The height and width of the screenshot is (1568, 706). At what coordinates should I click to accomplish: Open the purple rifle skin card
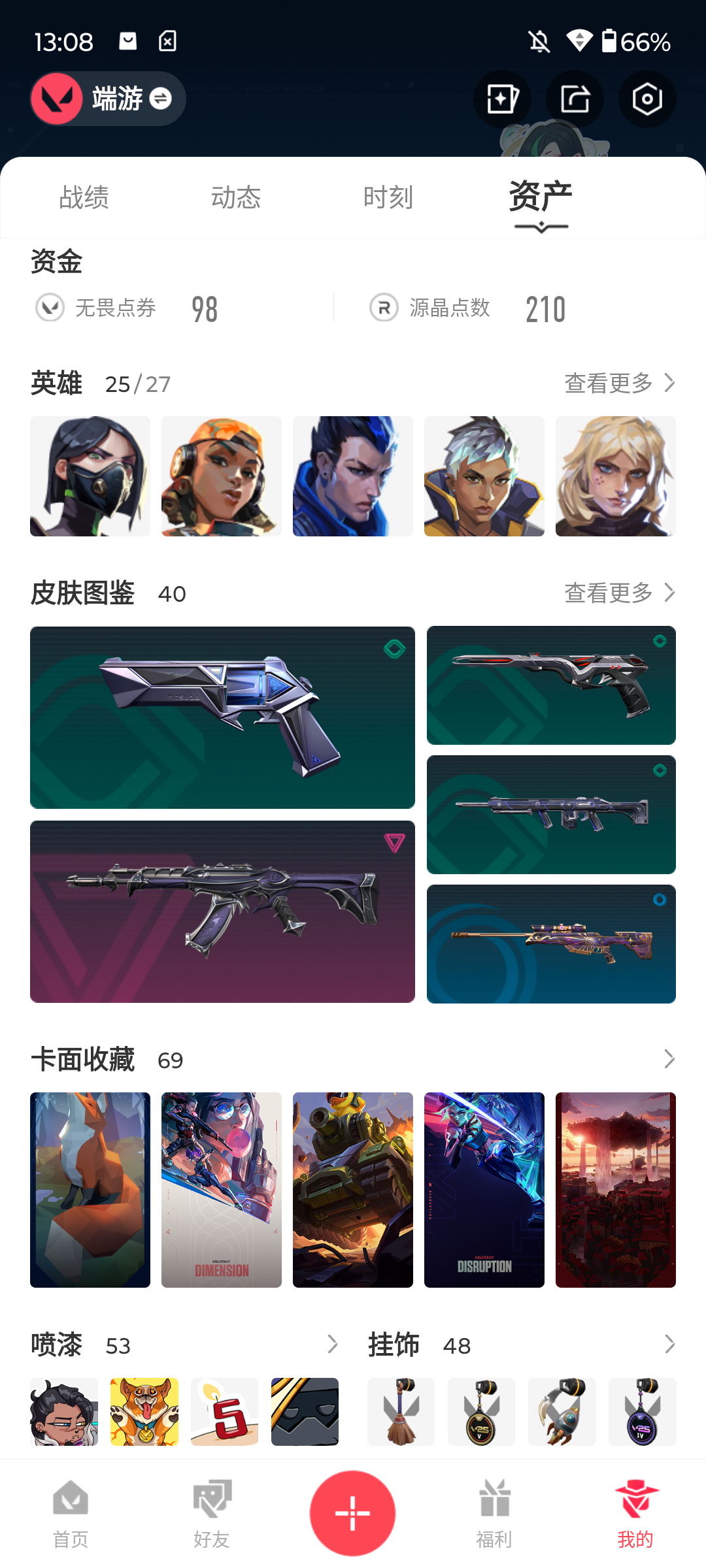(222, 911)
